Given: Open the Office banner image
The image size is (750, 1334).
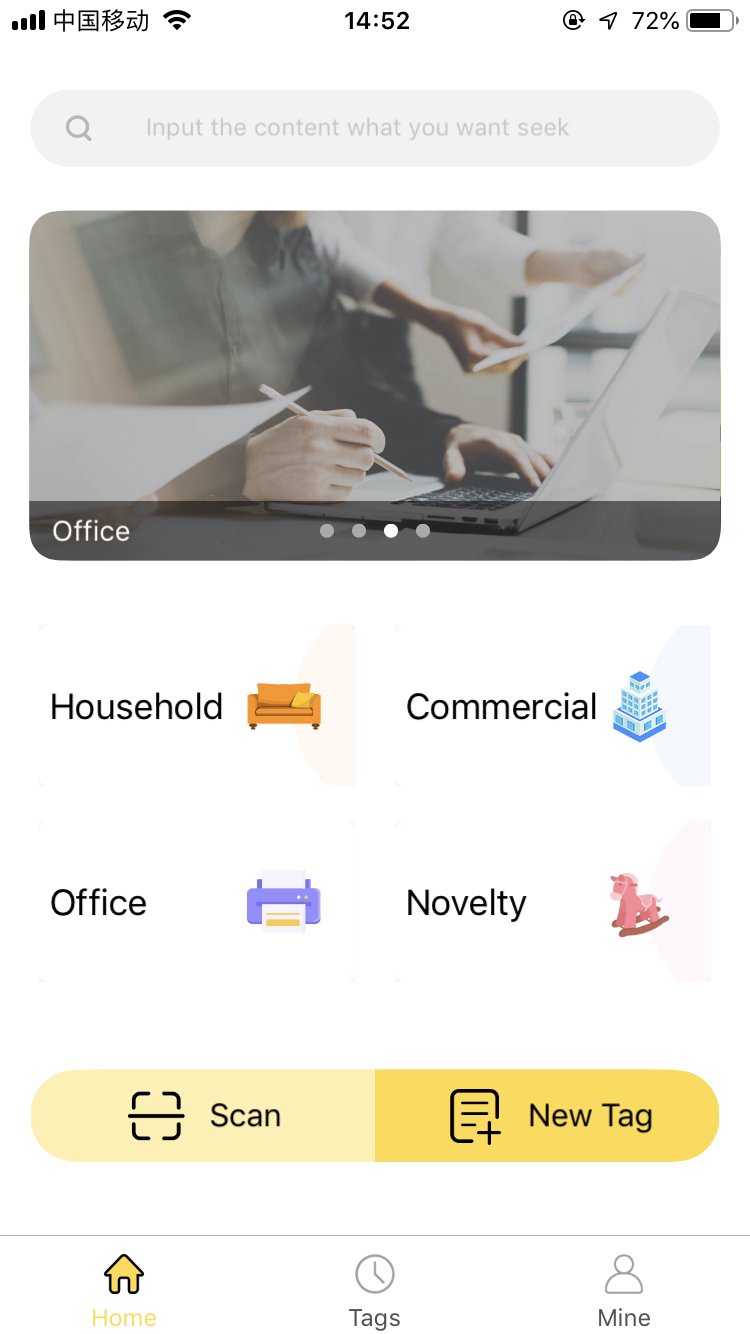Looking at the screenshot, I should pos(375,384).
